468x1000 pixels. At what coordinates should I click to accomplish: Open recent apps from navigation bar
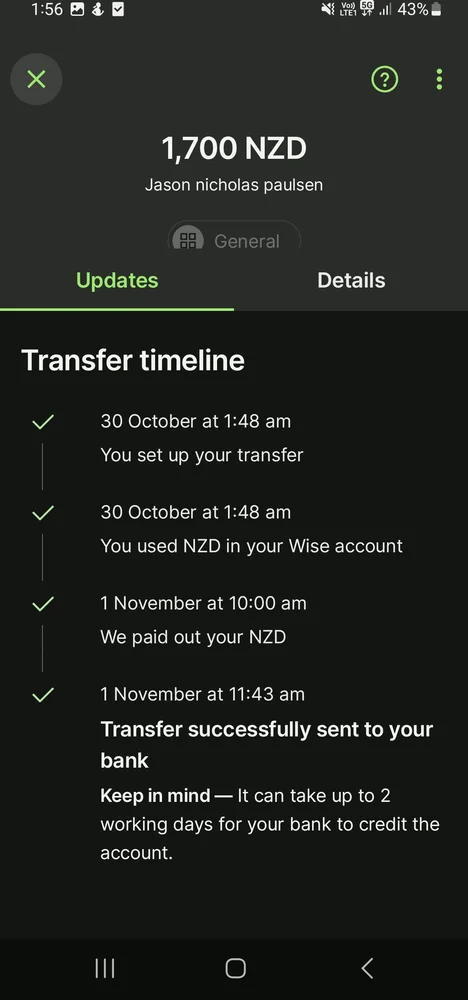pyautogui.click(x=105, y=968)
